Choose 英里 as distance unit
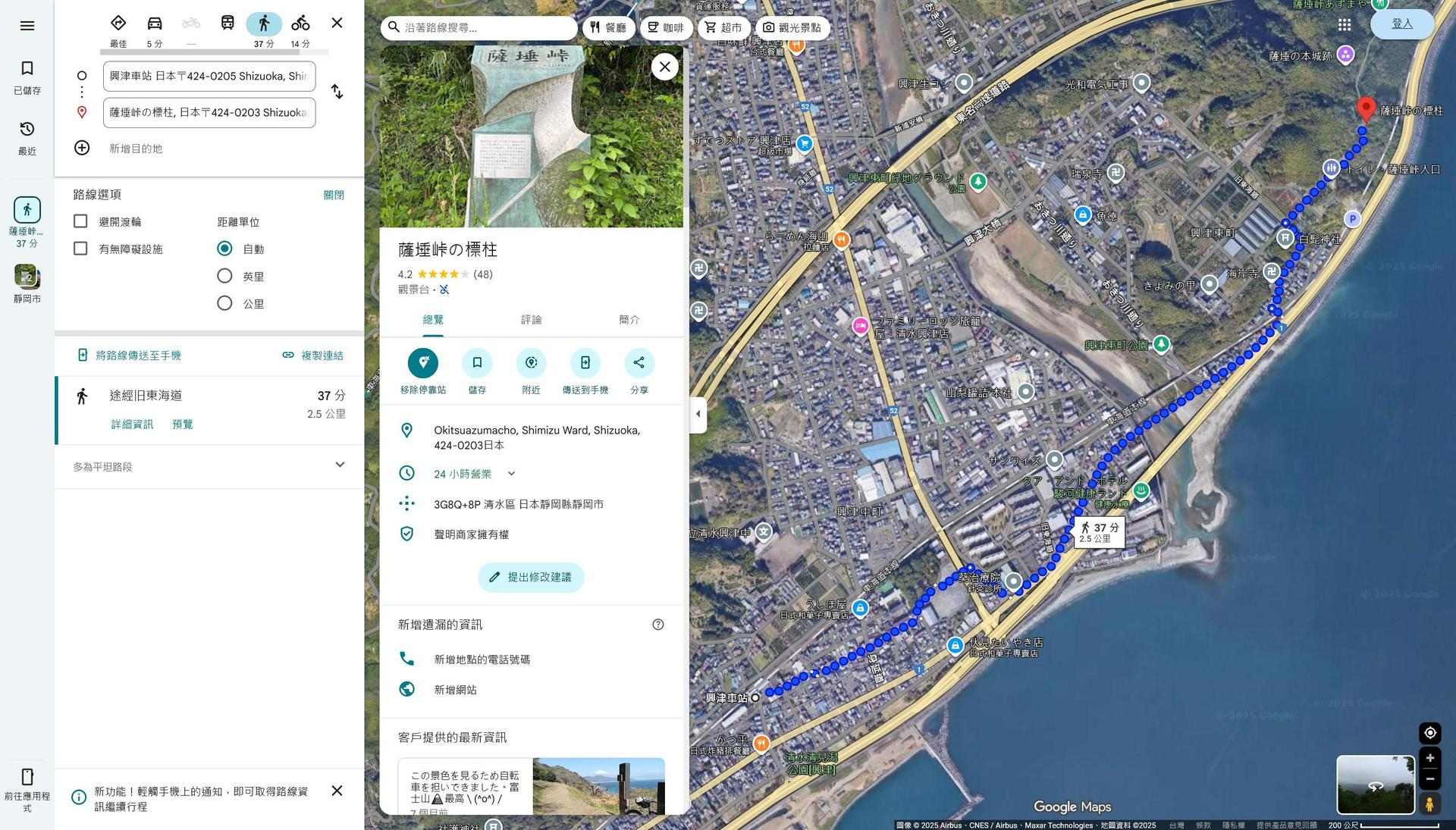 [x=224, y=276]
